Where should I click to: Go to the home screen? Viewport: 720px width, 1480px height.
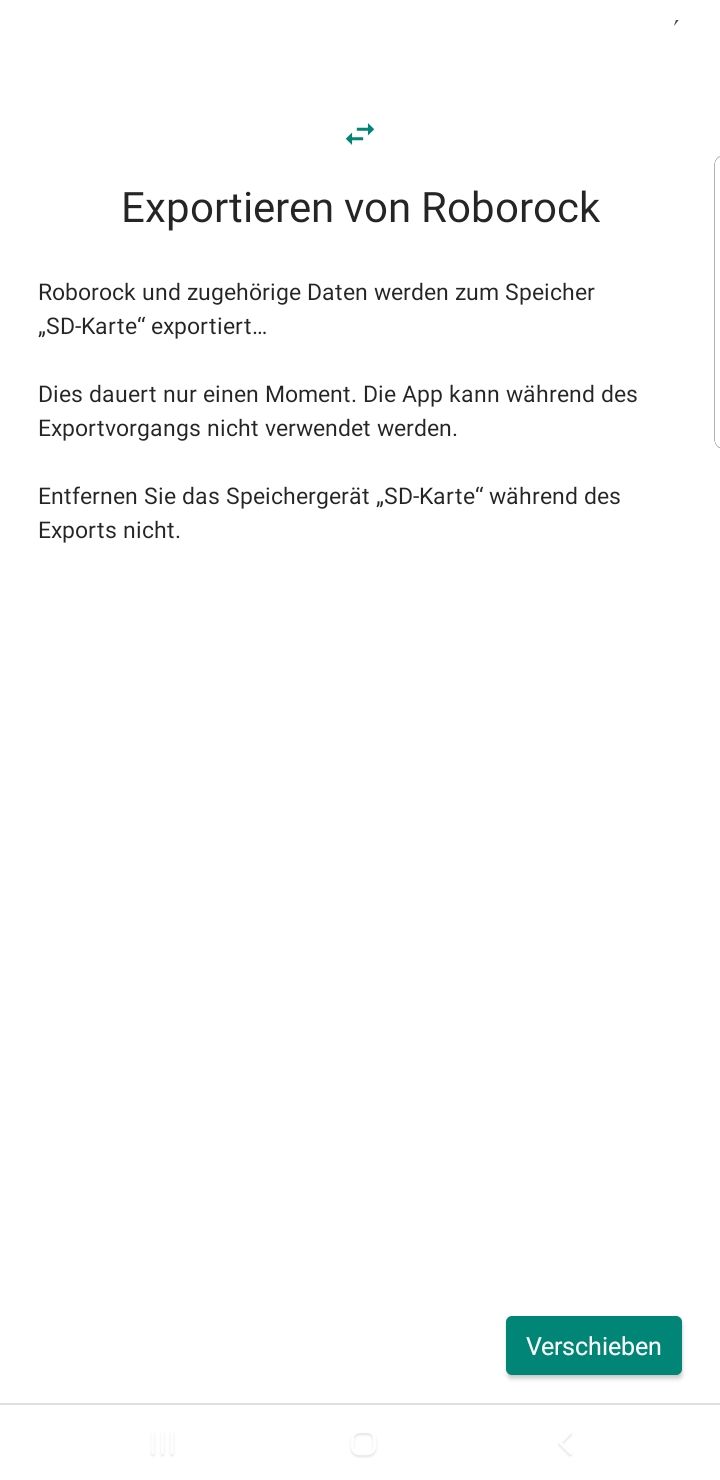(362, 1444)
